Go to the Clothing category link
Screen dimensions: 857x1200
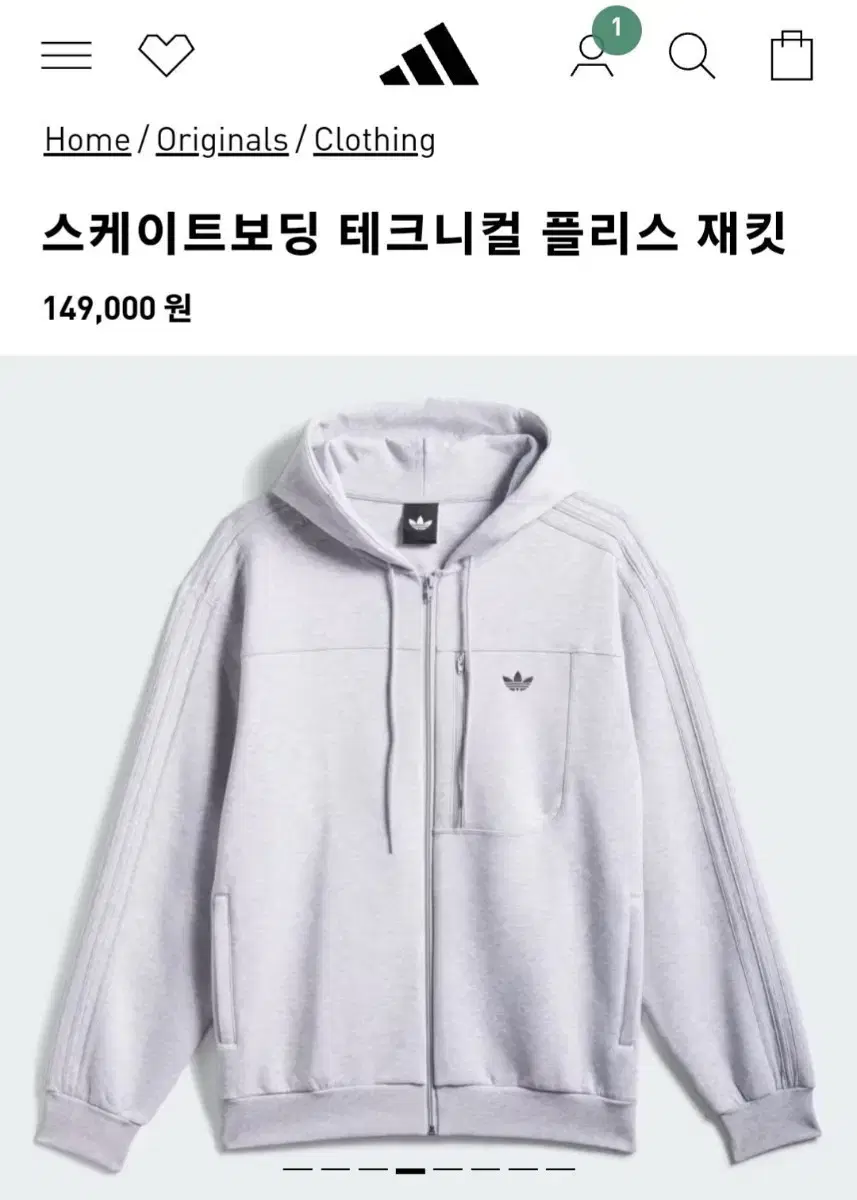[374, 140]
